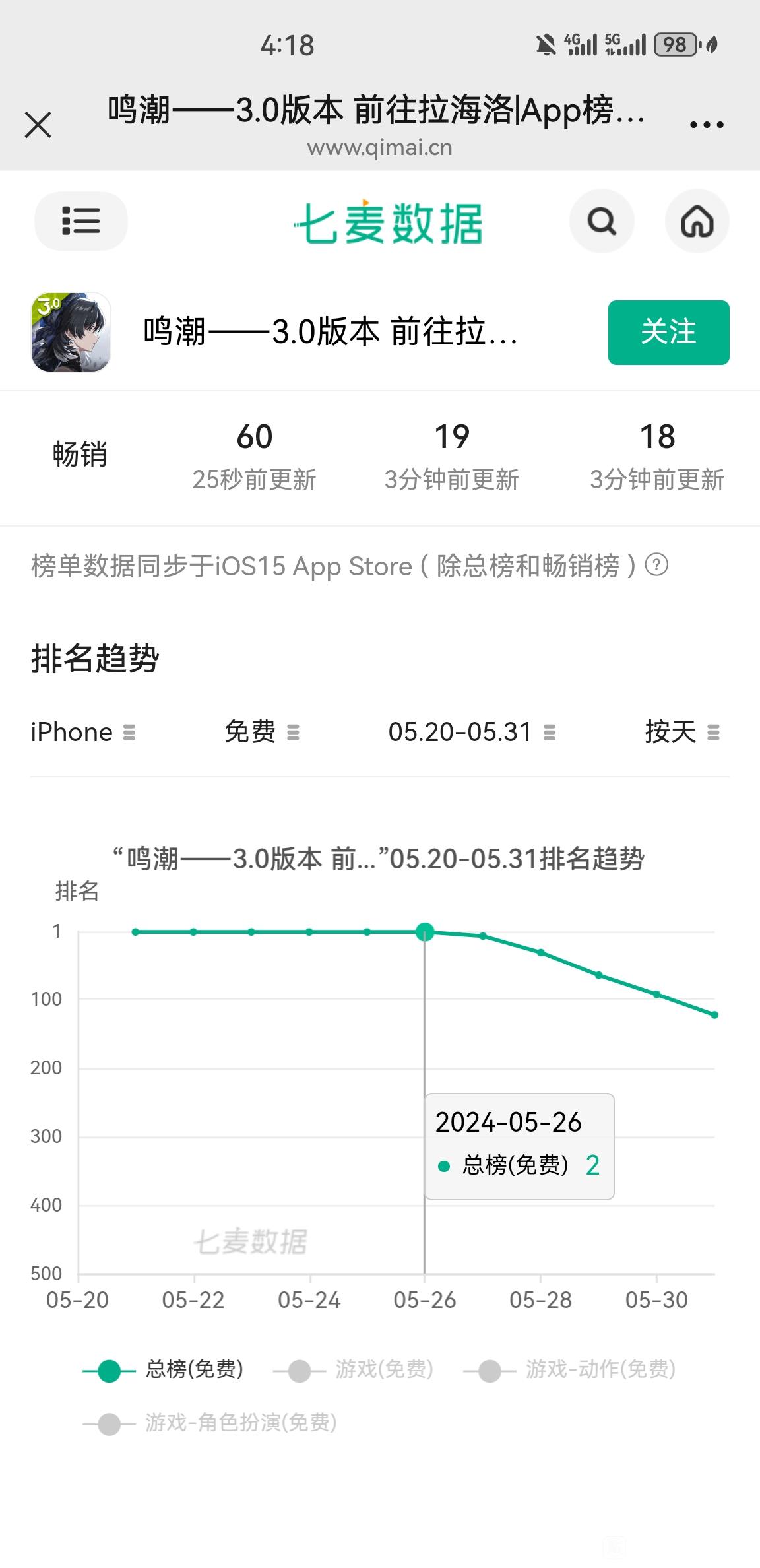Screen dimensions: 760x1568
Task: Expand the 按天 granularity dropdown
Action: pos(681,732)
